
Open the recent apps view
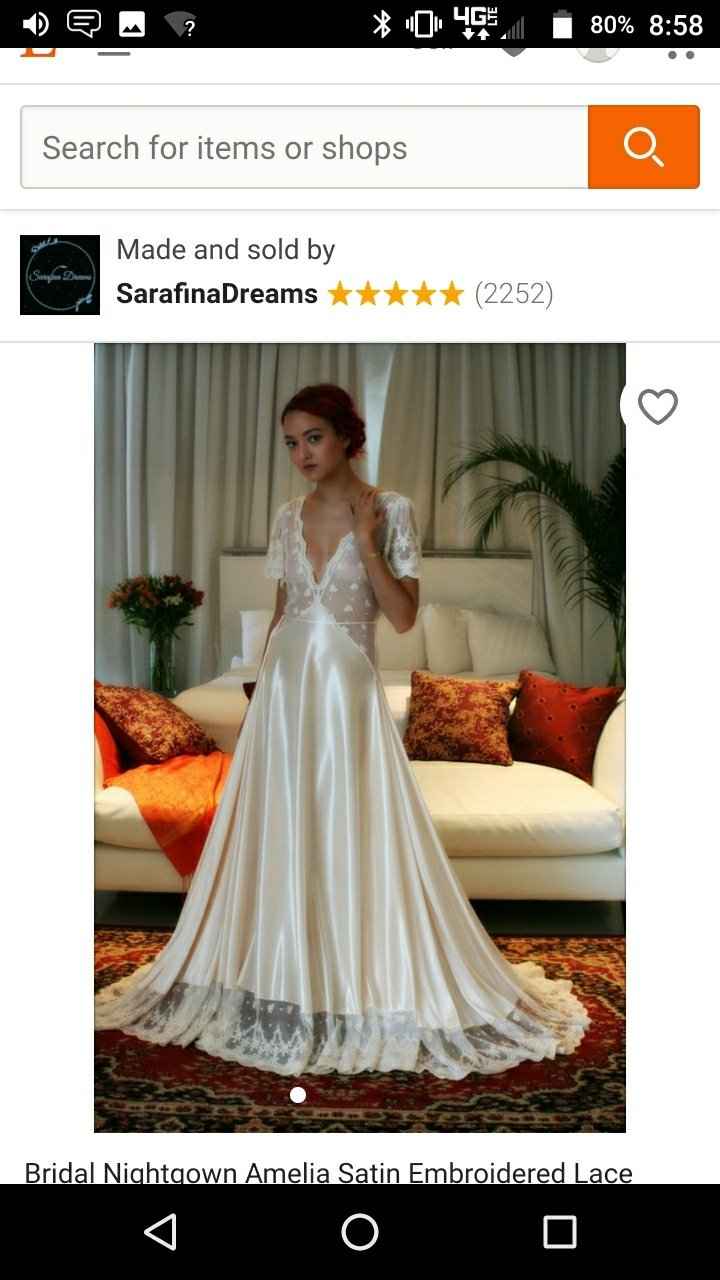559,1232
